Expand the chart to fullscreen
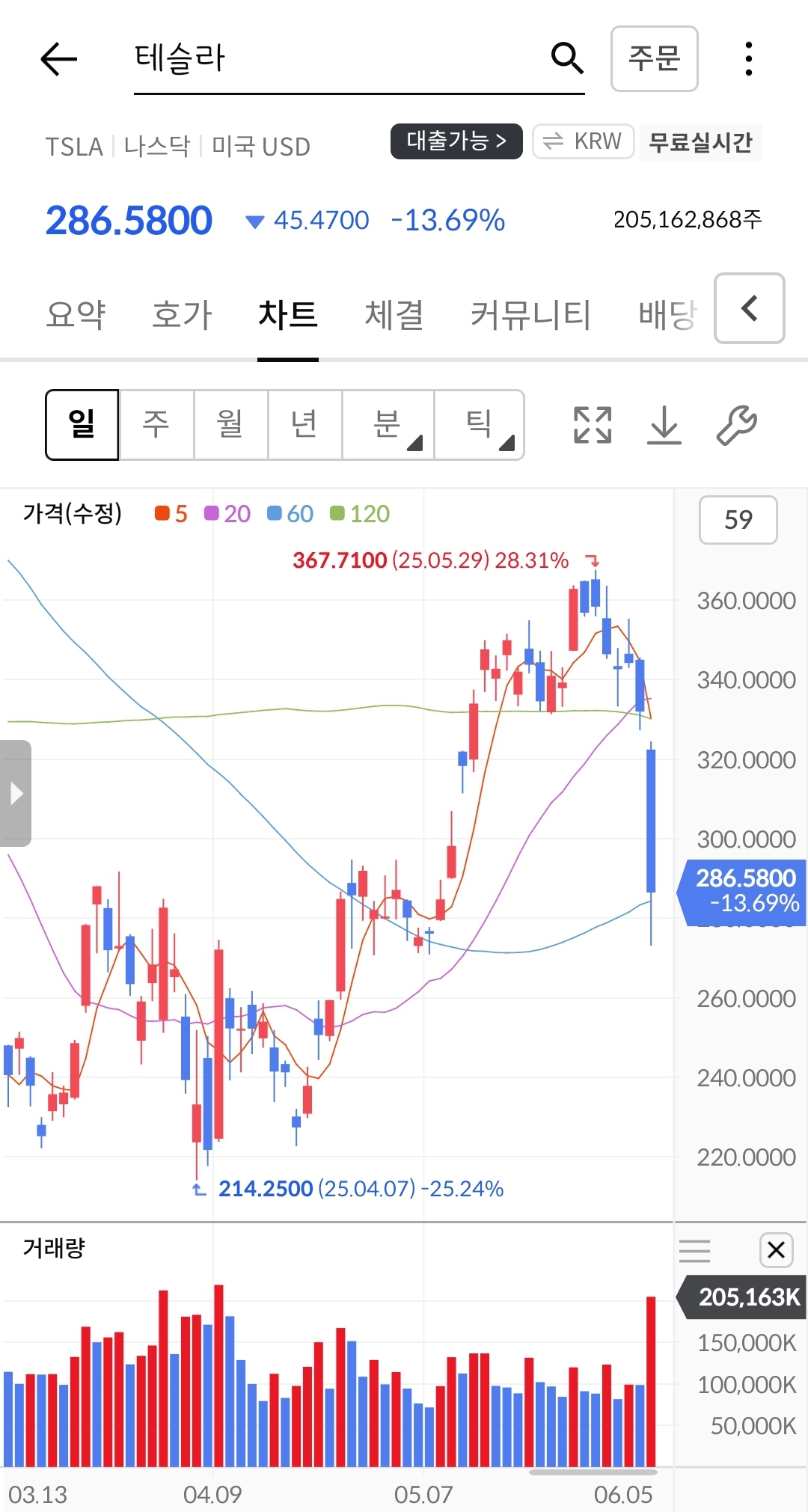Screen dimensions: 808x1512 593,425
